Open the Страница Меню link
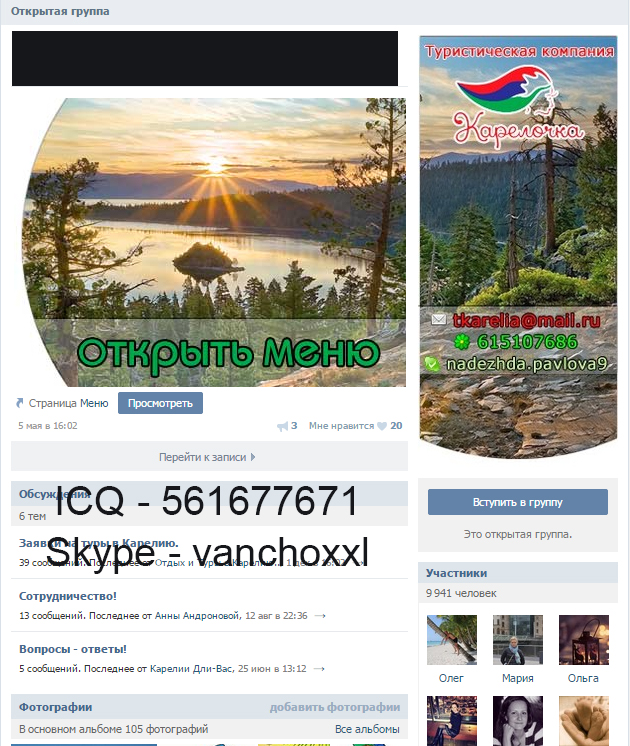Screen dimensions: 630x746 (x=68, y=403)
